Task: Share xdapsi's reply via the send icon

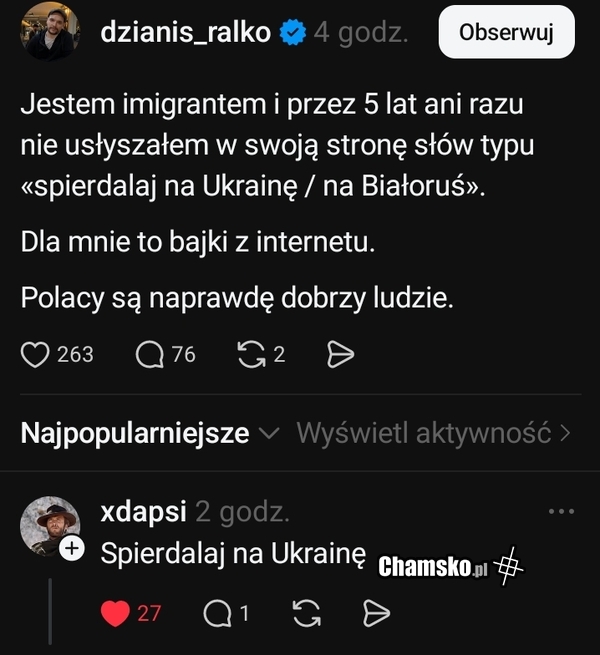Action: pos(375,613)
